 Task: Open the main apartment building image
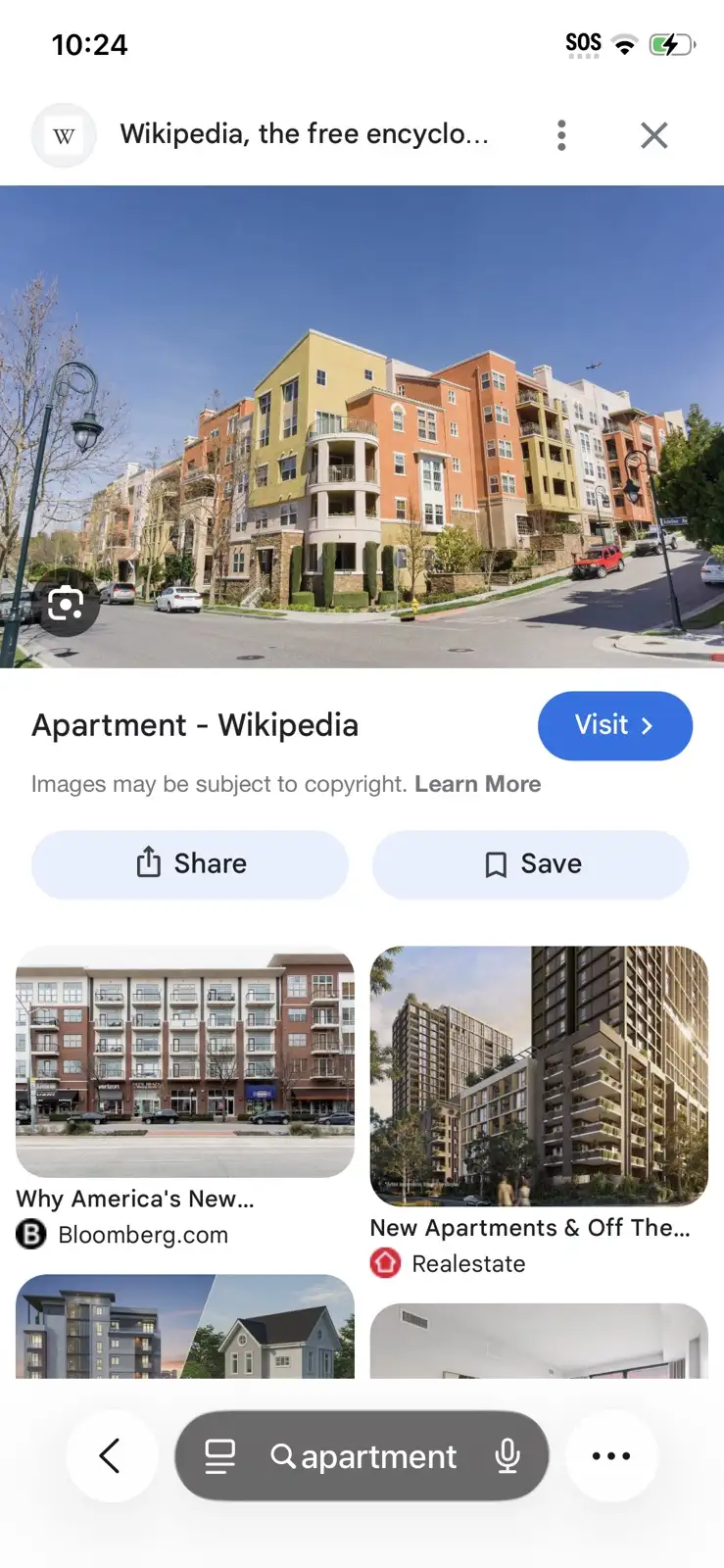tap(362, 426)
